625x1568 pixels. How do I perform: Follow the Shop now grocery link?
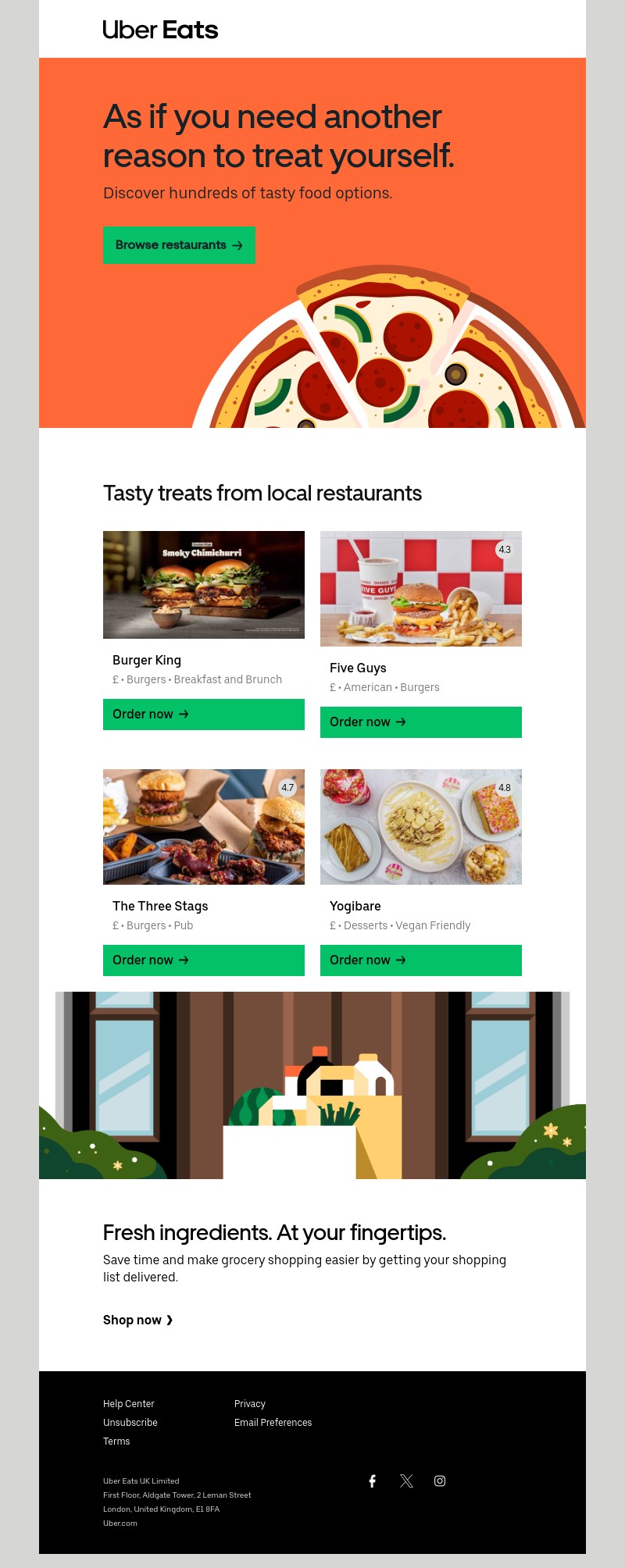(x=137, y=1320)
